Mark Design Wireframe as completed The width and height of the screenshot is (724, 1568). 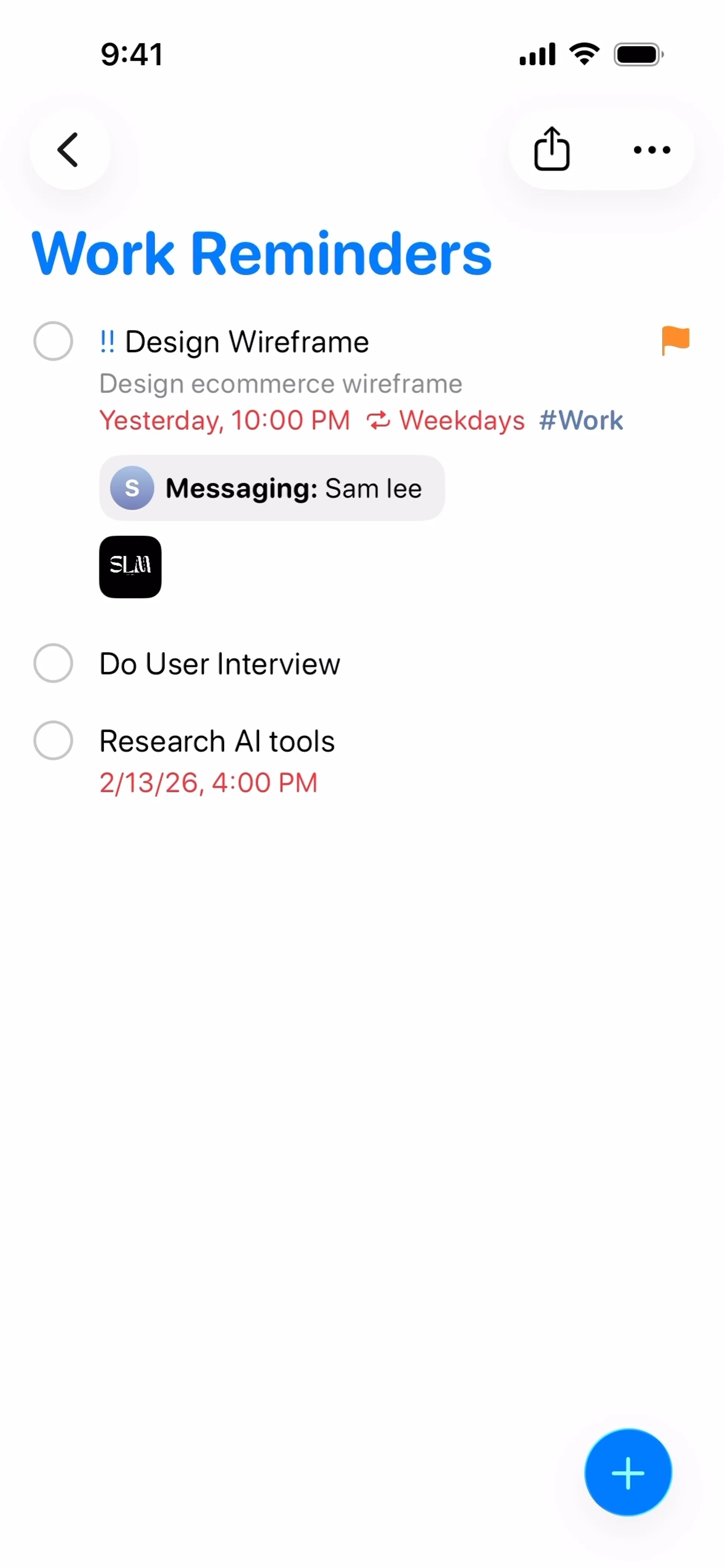[x=53, y=342]
